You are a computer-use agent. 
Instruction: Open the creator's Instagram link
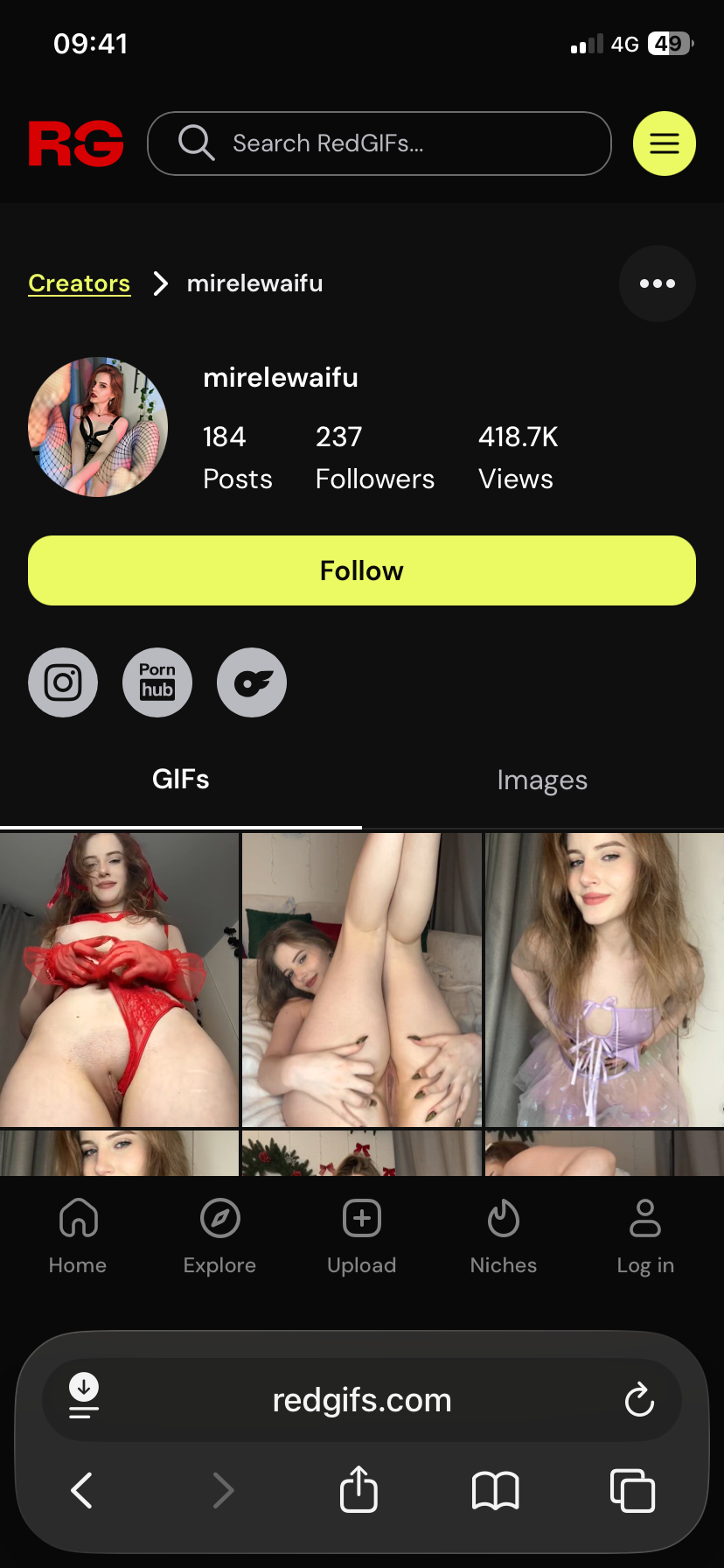63,682
